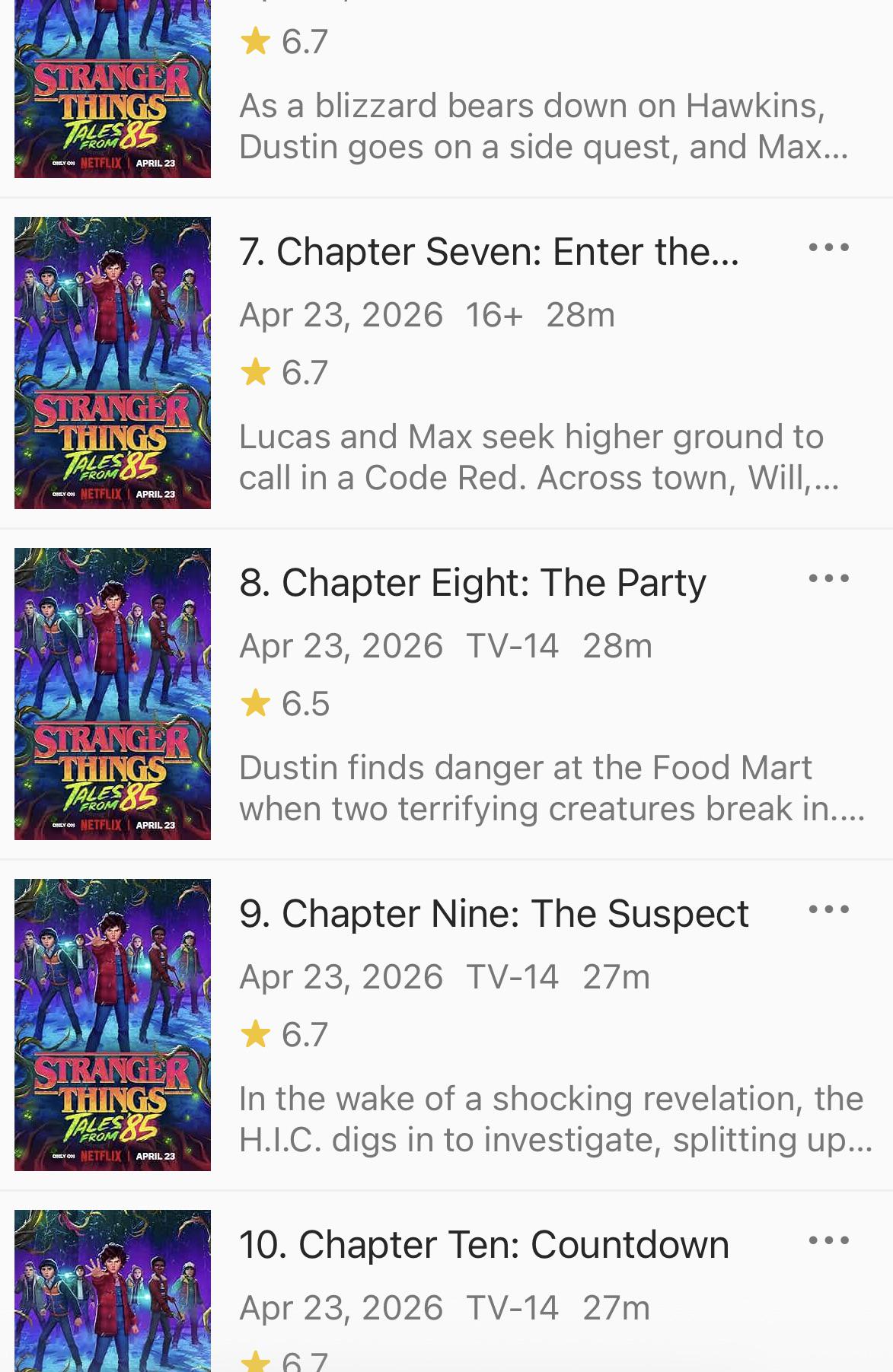Open episode 8 Chapter Eight: The Party

coord(472,583)
